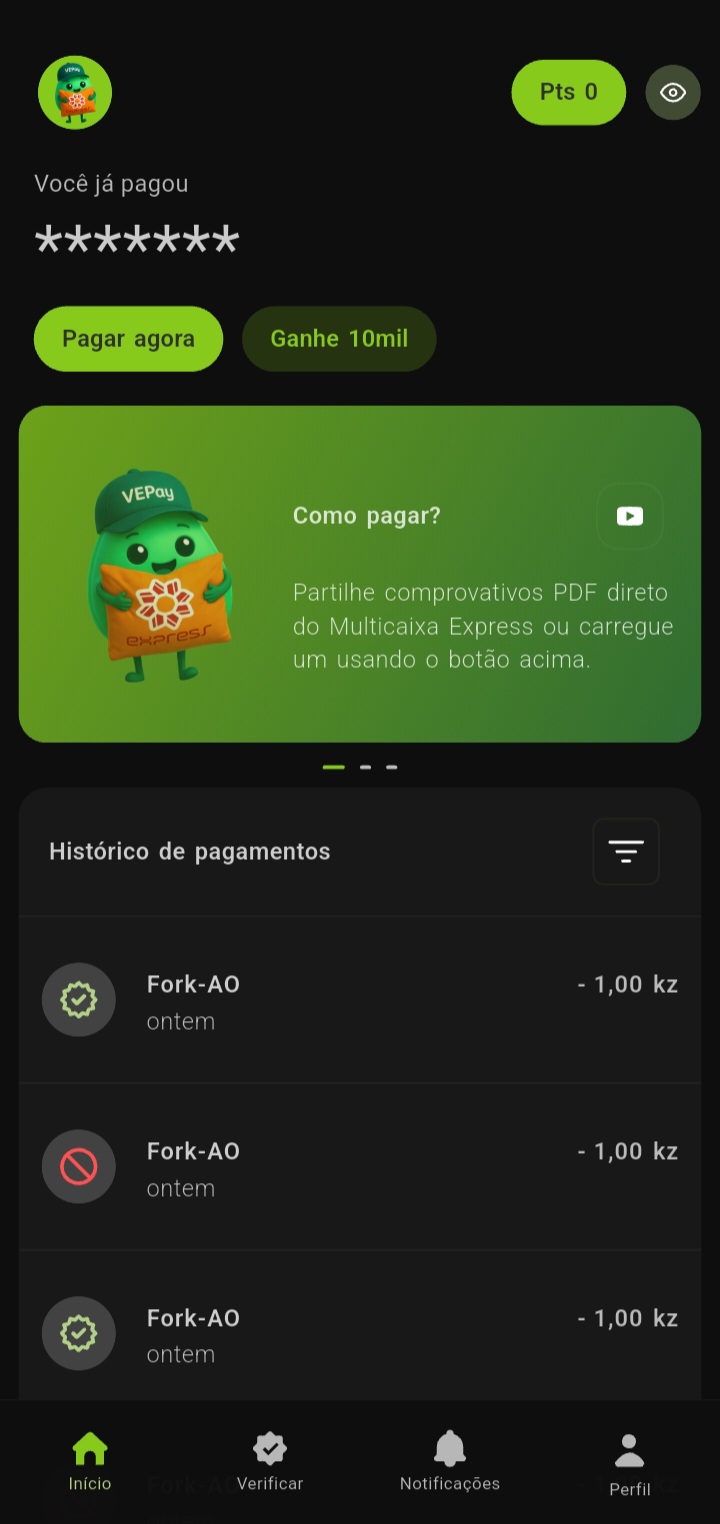The width and height of the screenshot is (720, 1524).
Task: Tap the Início home icon
Action: point(89,1447)
